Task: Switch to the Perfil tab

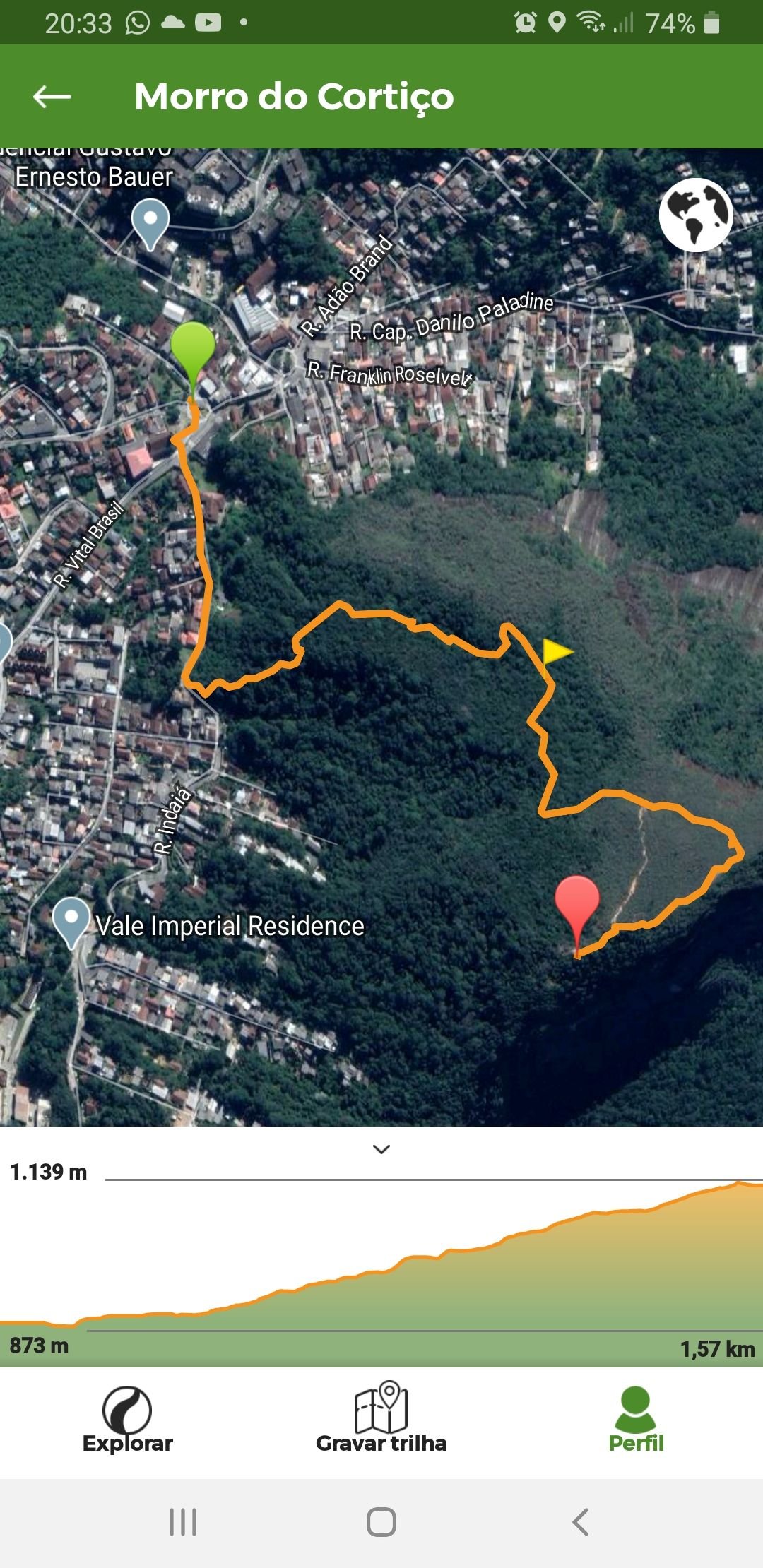Action: (636, 1420)
